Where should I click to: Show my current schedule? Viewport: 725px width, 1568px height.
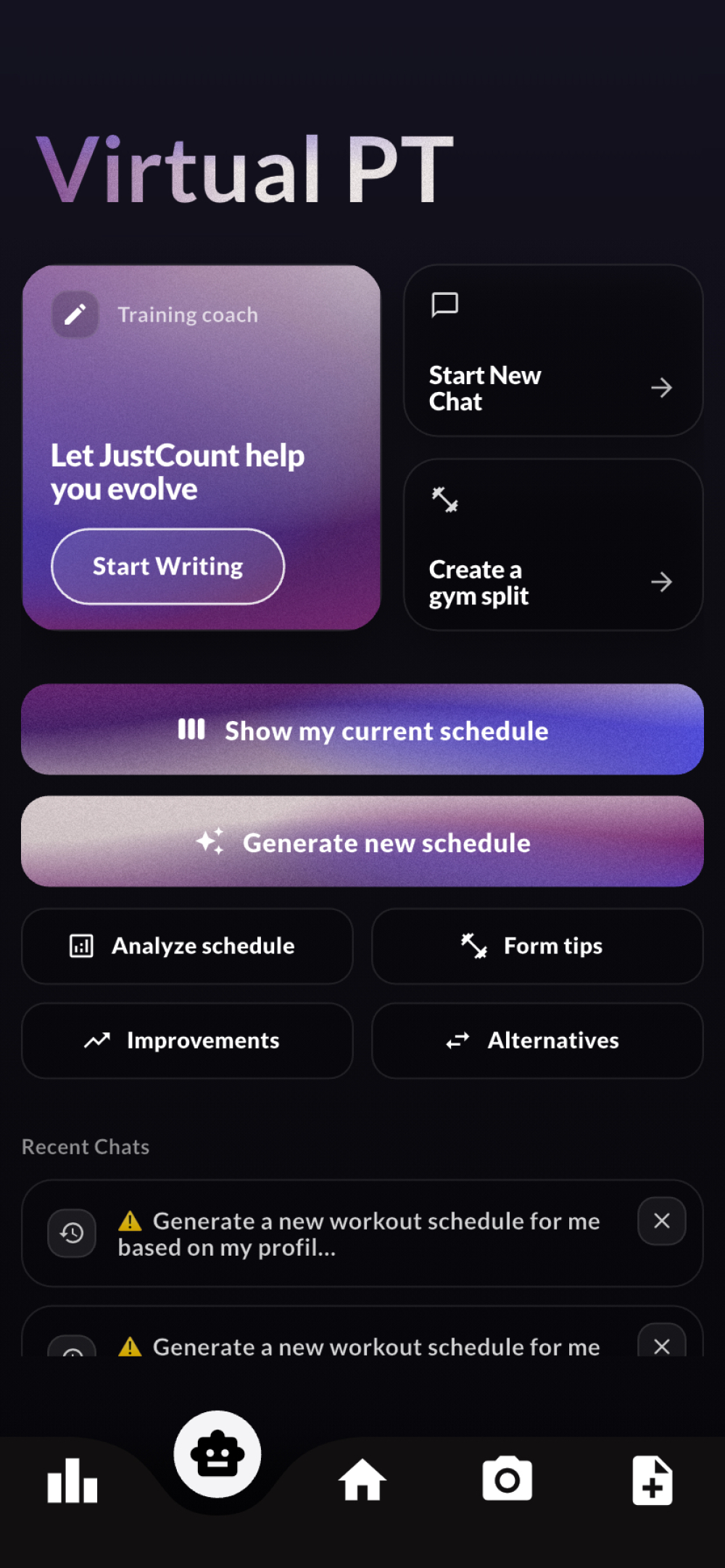point(362,730)
